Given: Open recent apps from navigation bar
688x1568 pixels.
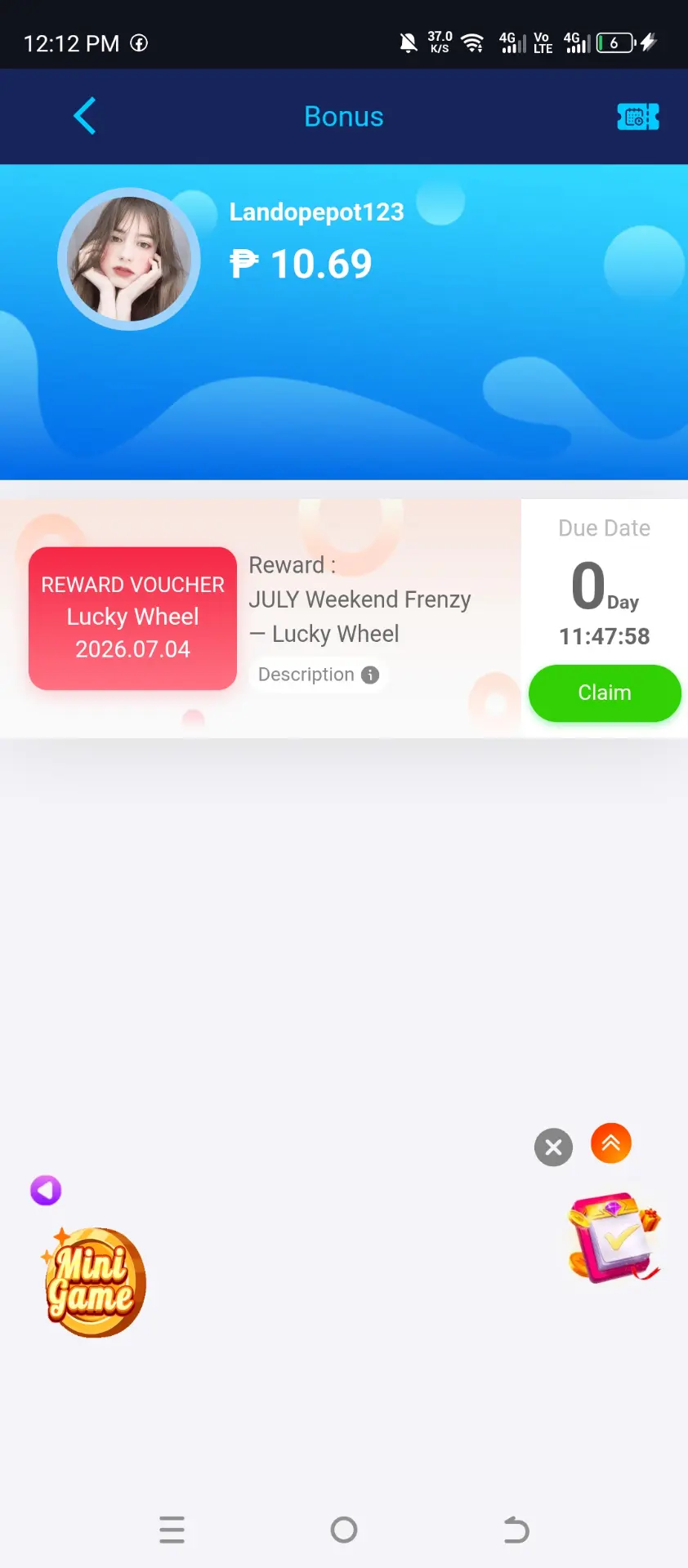Looking at the screenshot, I should pos(172,1530).
